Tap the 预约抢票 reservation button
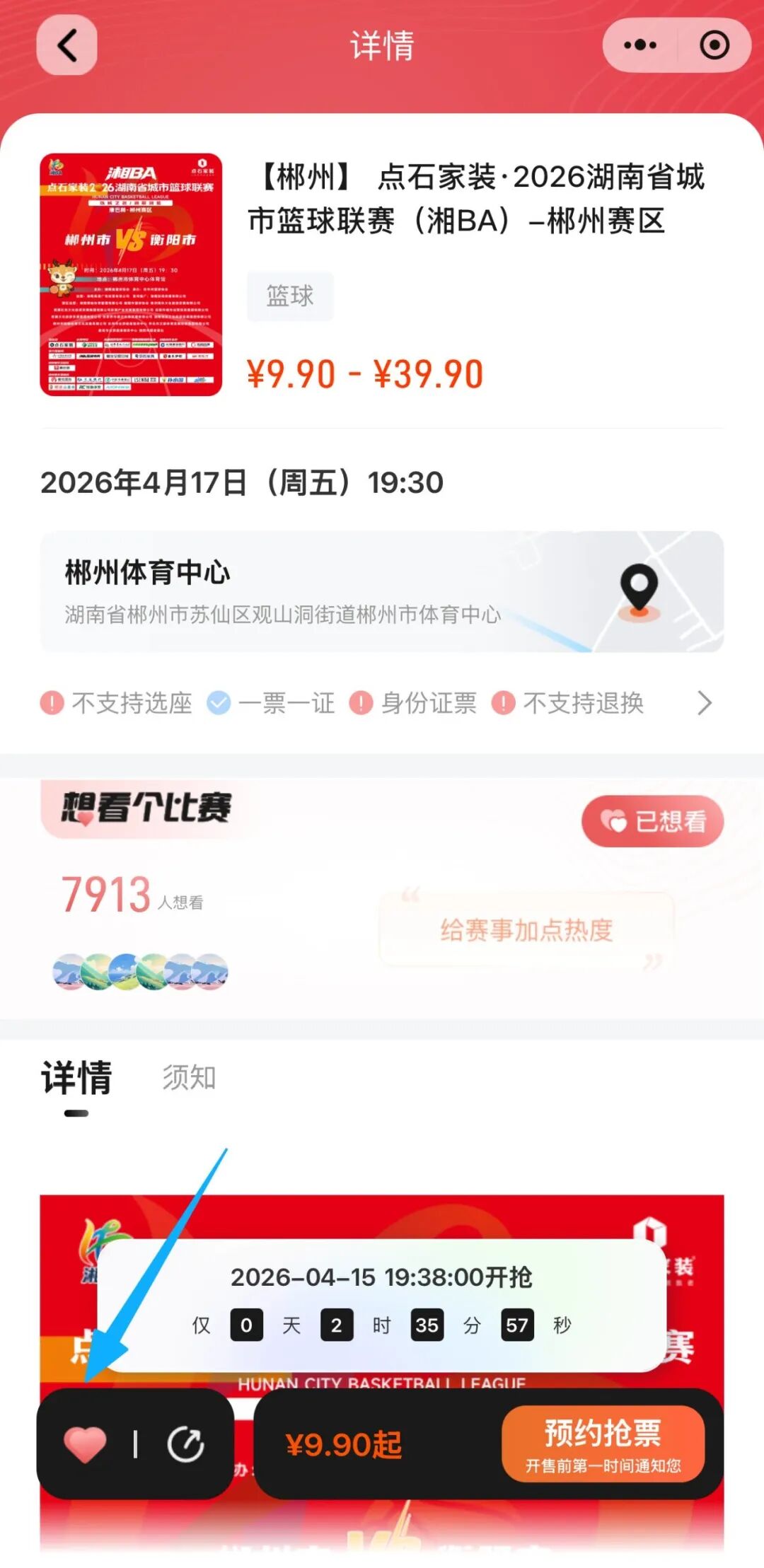This screenshot has height=1568, width=764. [x=603, y=1443]
